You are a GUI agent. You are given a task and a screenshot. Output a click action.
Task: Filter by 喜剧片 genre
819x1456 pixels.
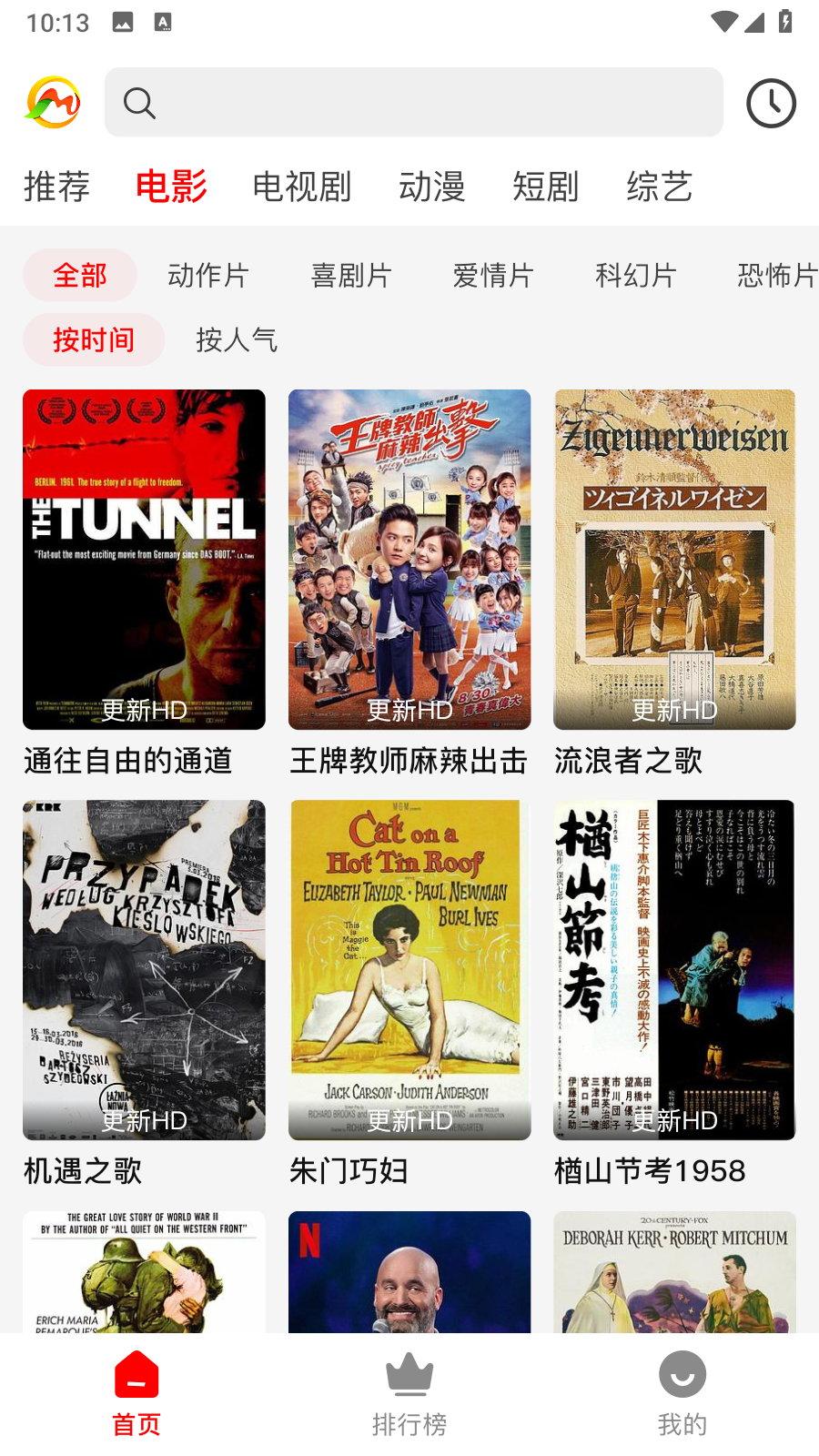tap(351, 275)
